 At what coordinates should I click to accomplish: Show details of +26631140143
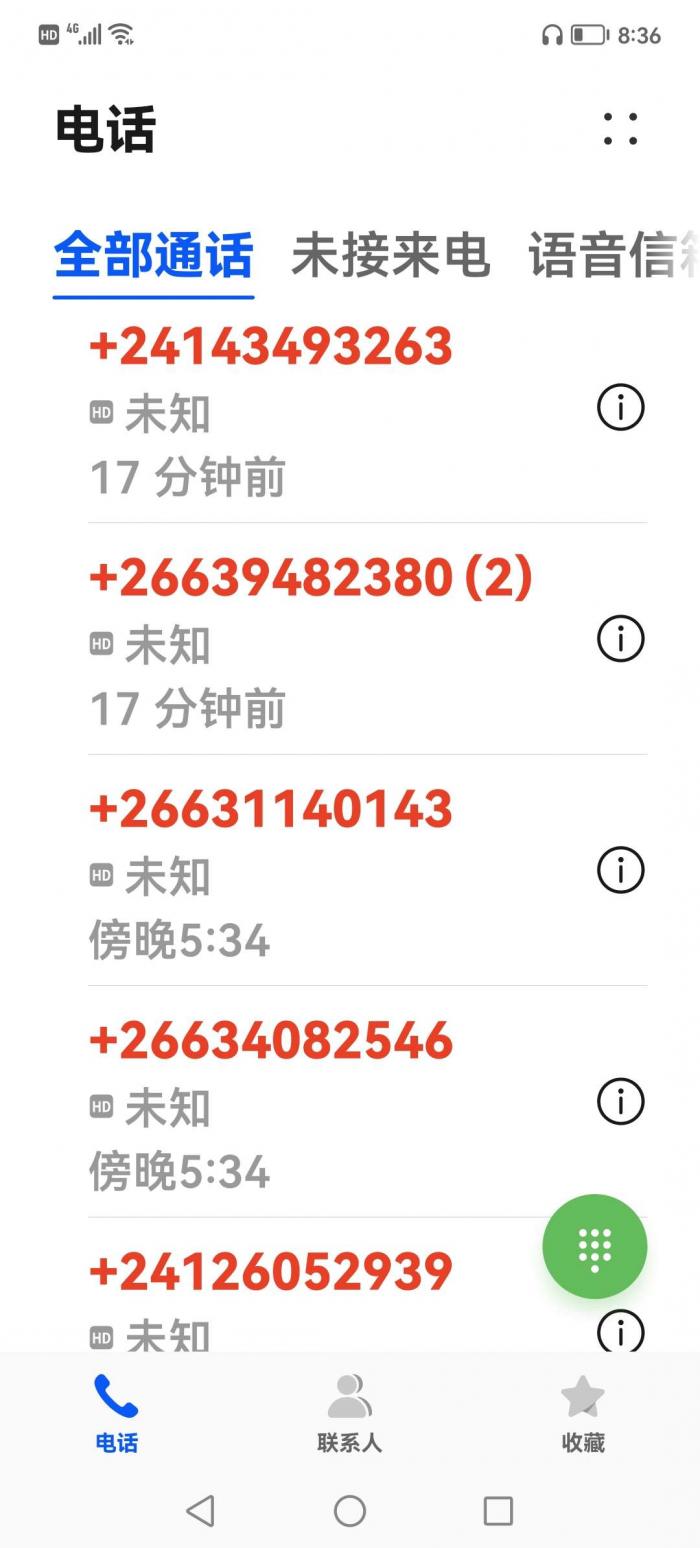[620, 870]
